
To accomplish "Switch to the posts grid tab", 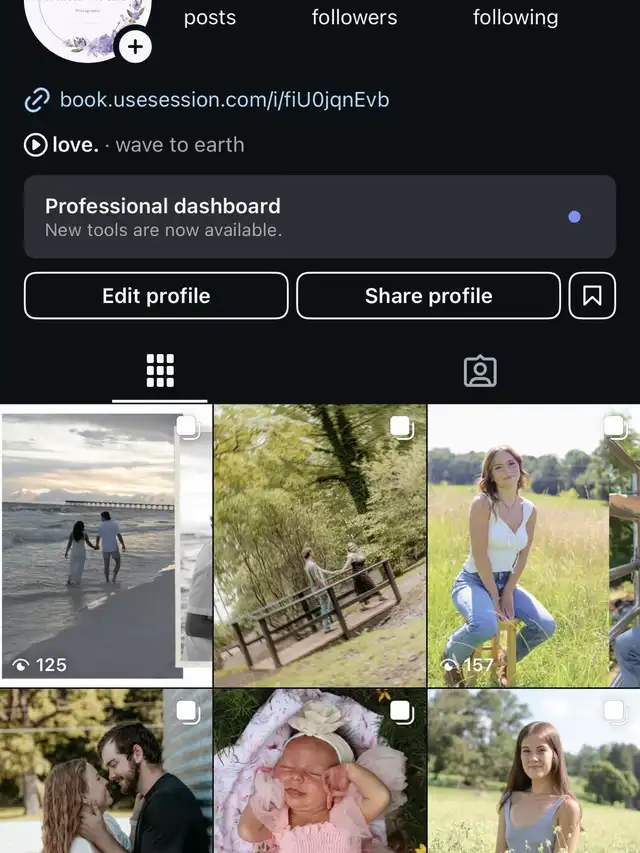I will click(160, 371).
